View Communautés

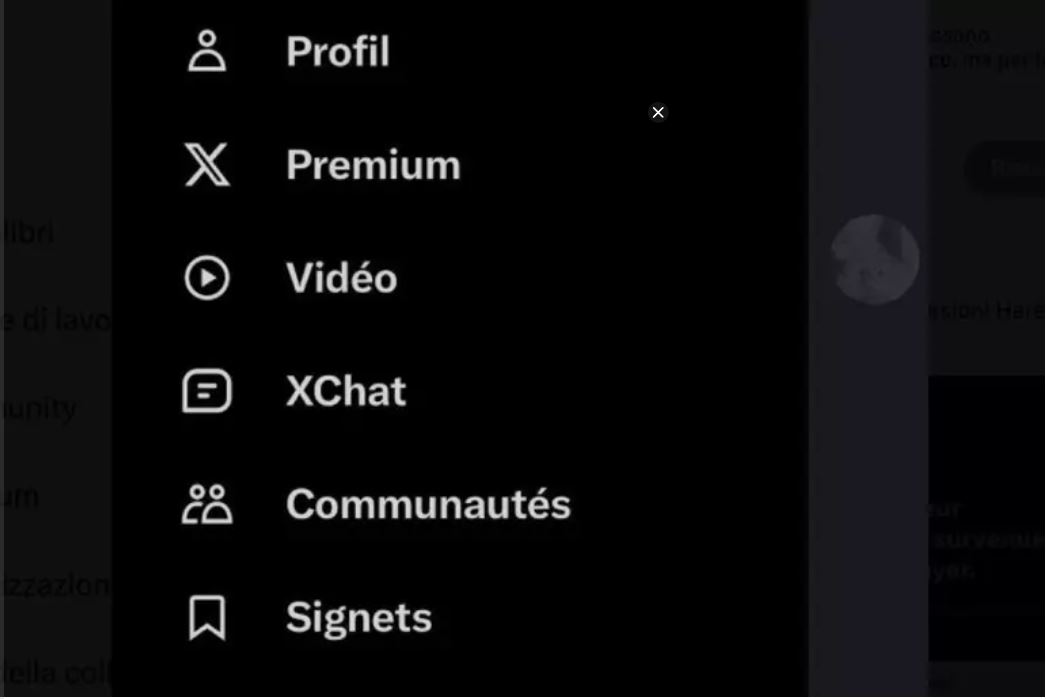(428, 504)
